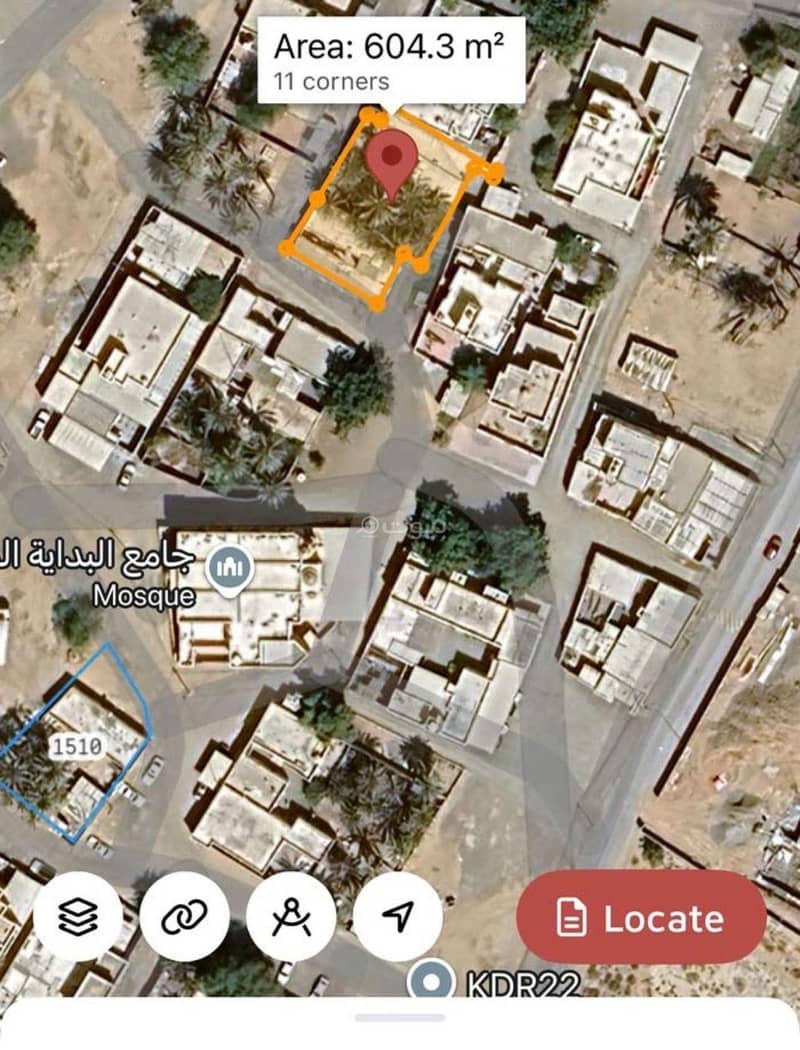Tap the navigation arrow button
Viewport: 800px width, 1050px height.
398,917
